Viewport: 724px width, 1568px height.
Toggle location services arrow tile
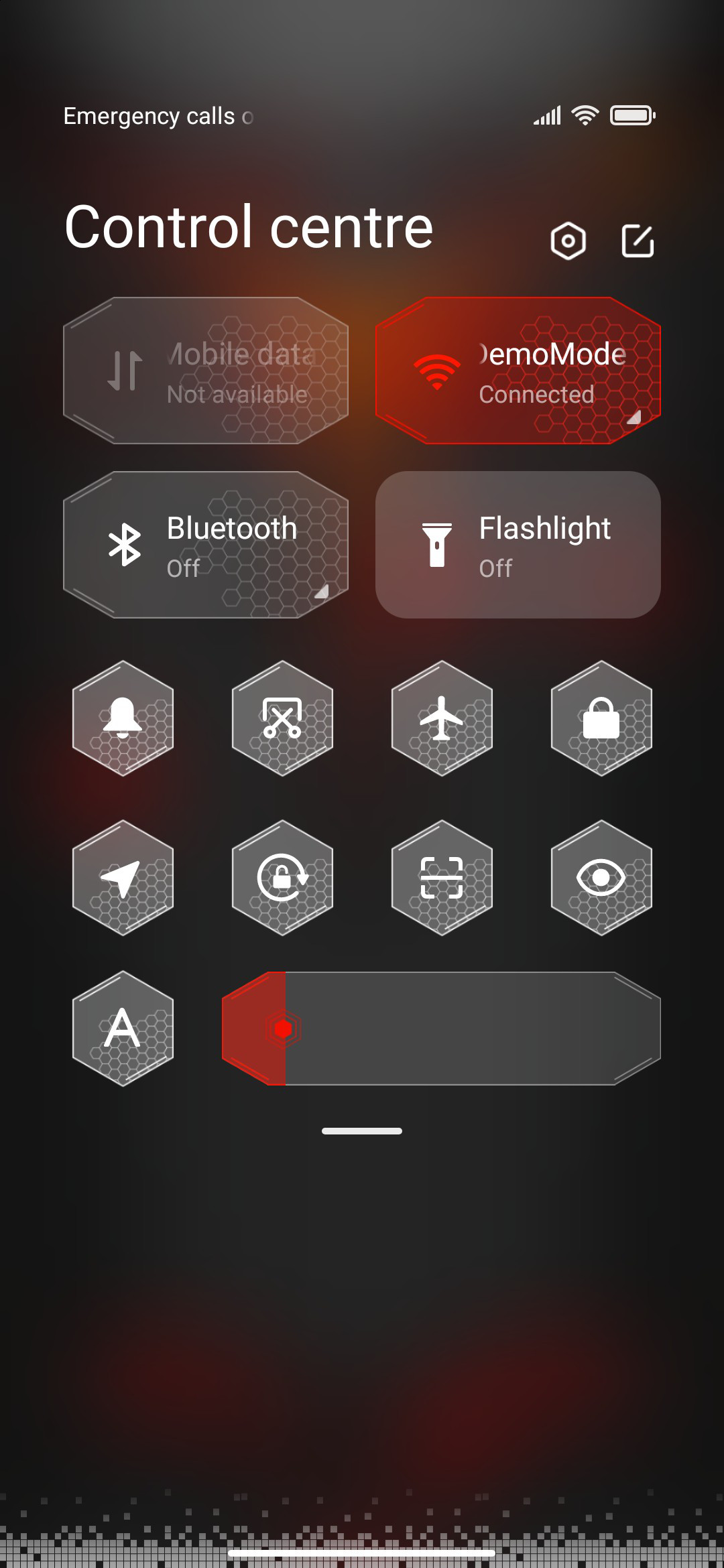point(123,878)
